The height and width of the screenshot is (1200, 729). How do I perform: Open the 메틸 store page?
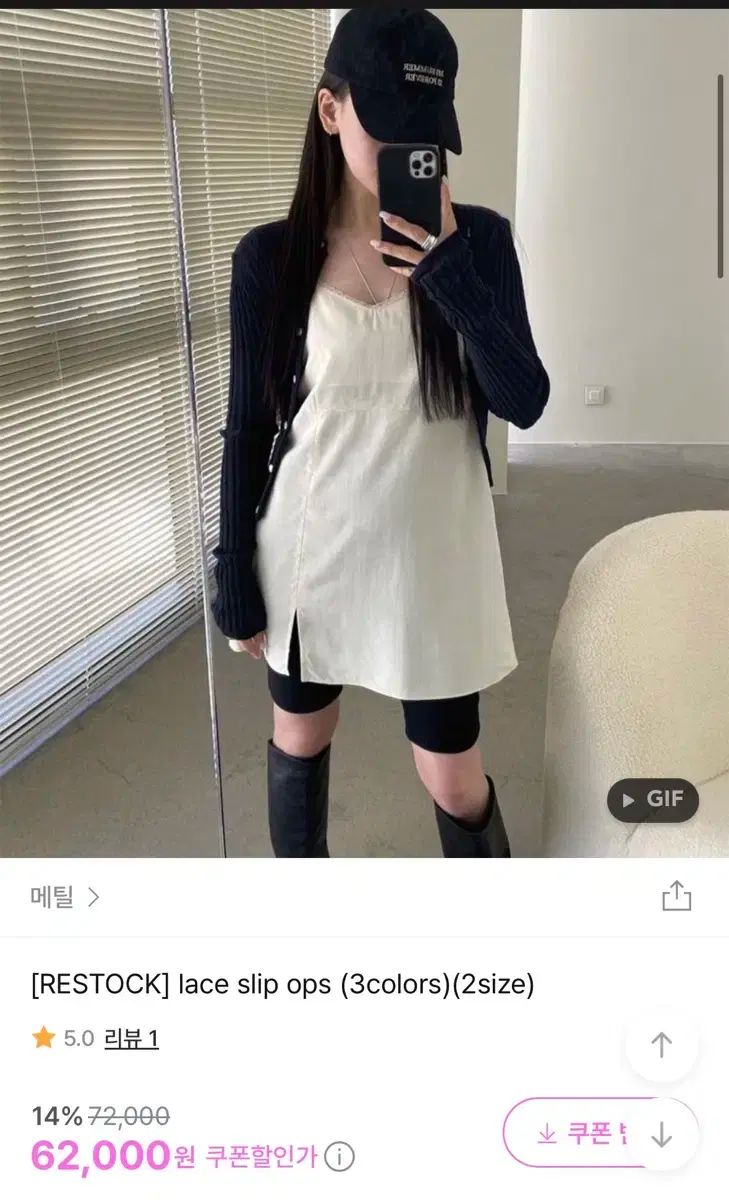click(65, 897)
